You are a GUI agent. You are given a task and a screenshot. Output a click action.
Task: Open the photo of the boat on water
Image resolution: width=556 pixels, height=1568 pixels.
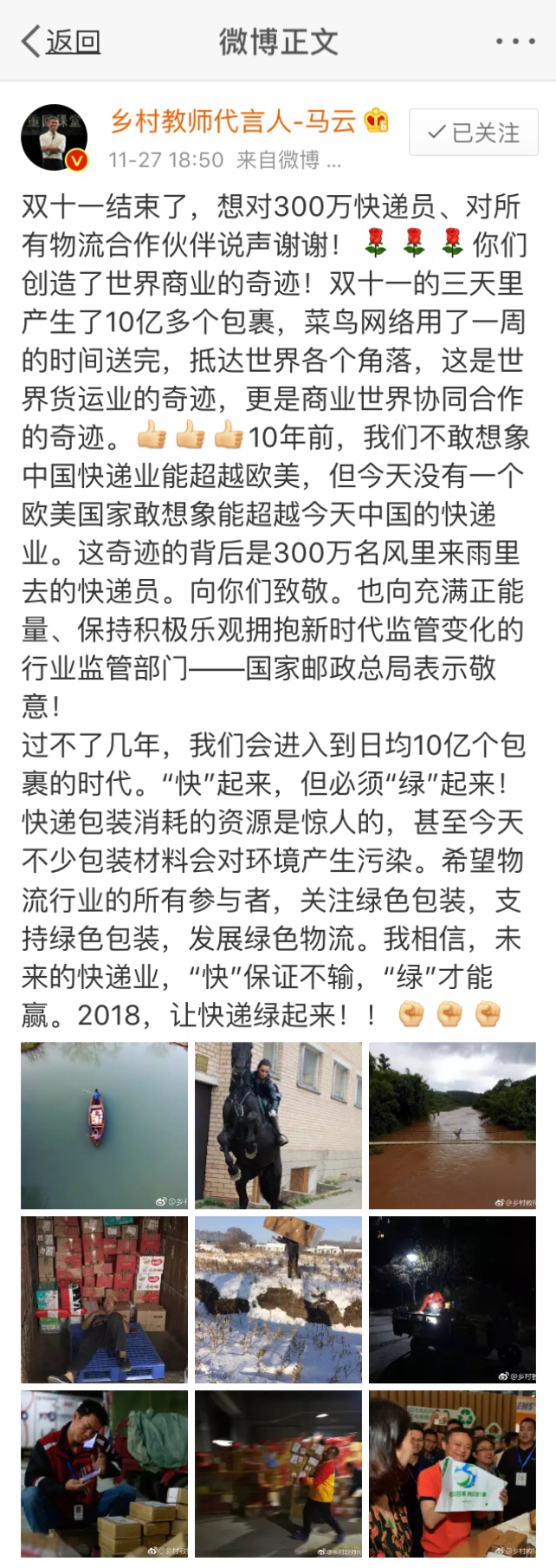(104, 1125)
